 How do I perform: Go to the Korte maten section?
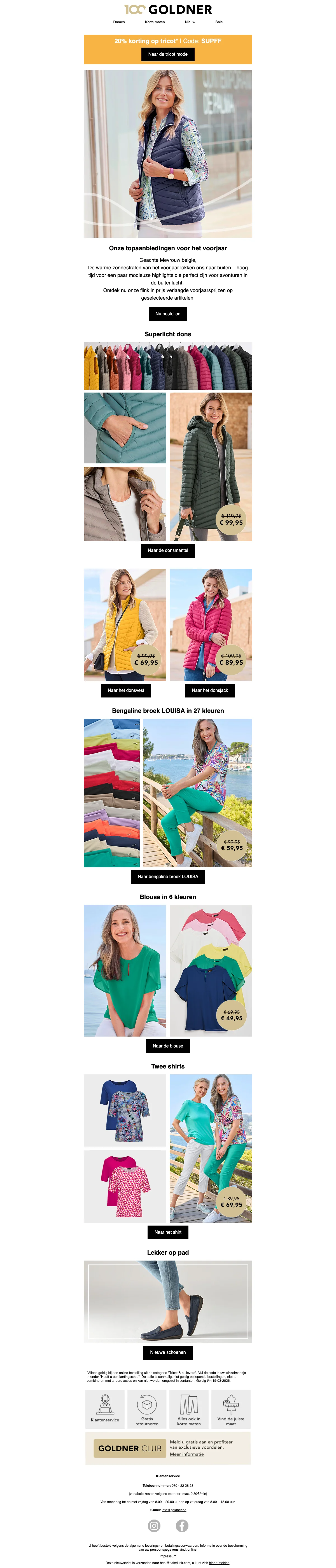click(x=155, y=22)
